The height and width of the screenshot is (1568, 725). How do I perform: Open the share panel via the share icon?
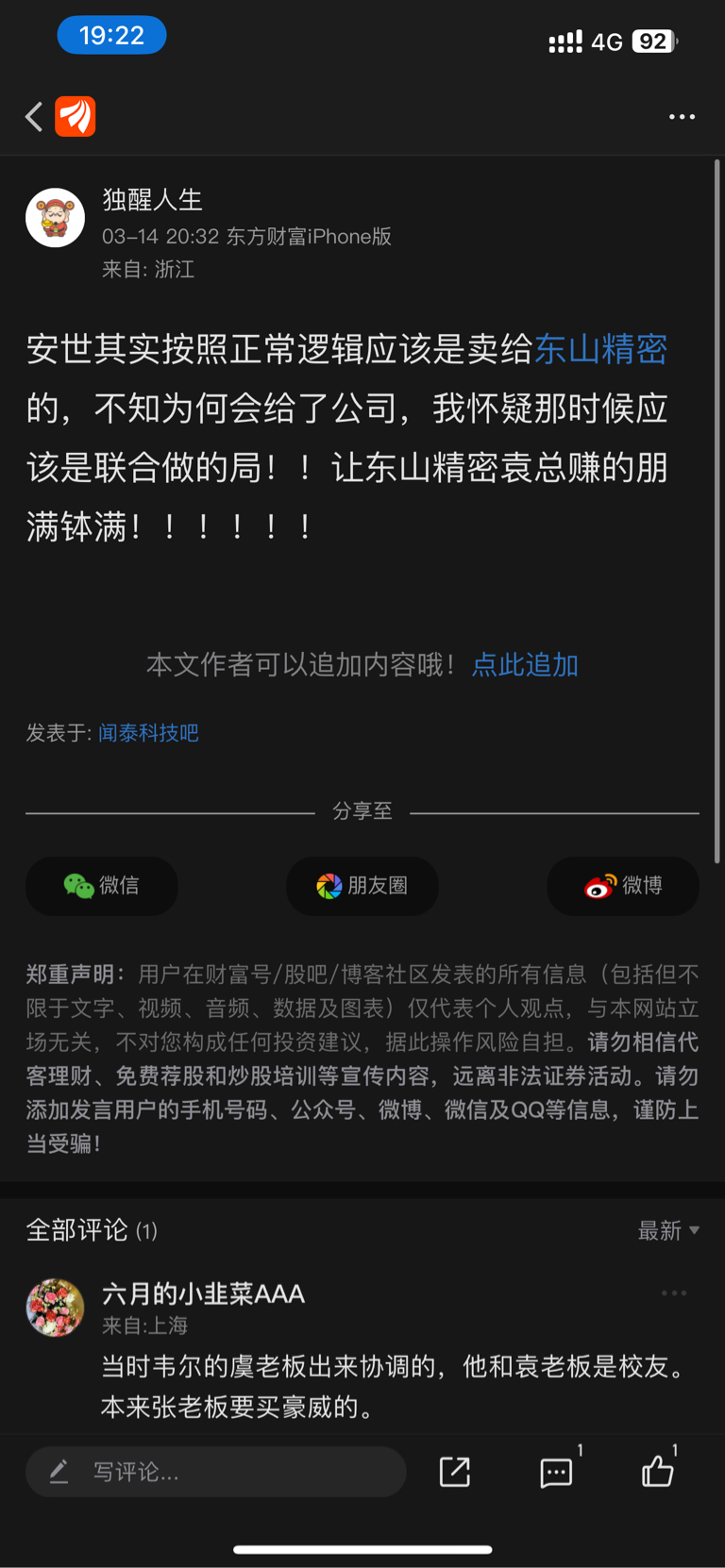[454, 1471]
